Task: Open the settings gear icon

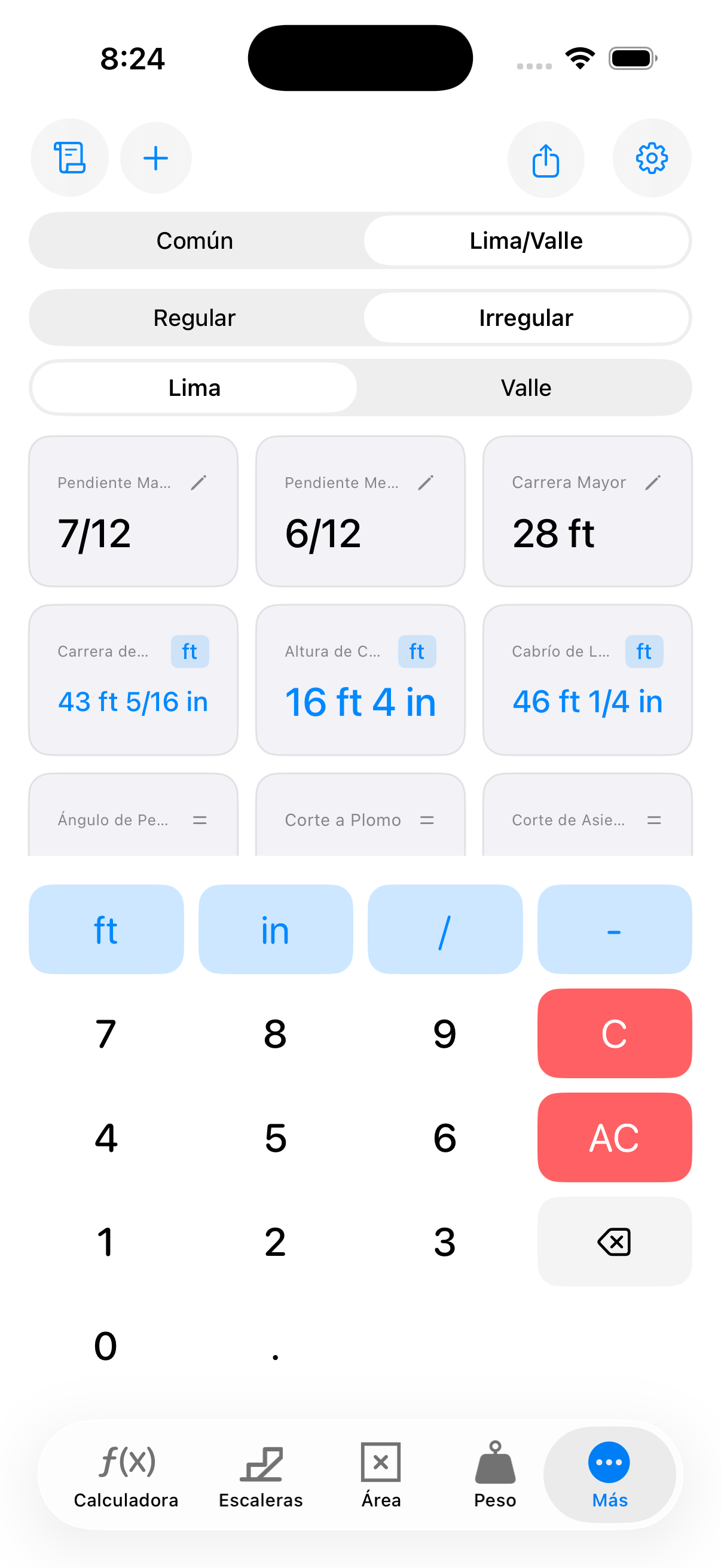Action: [x=651, y=158]
